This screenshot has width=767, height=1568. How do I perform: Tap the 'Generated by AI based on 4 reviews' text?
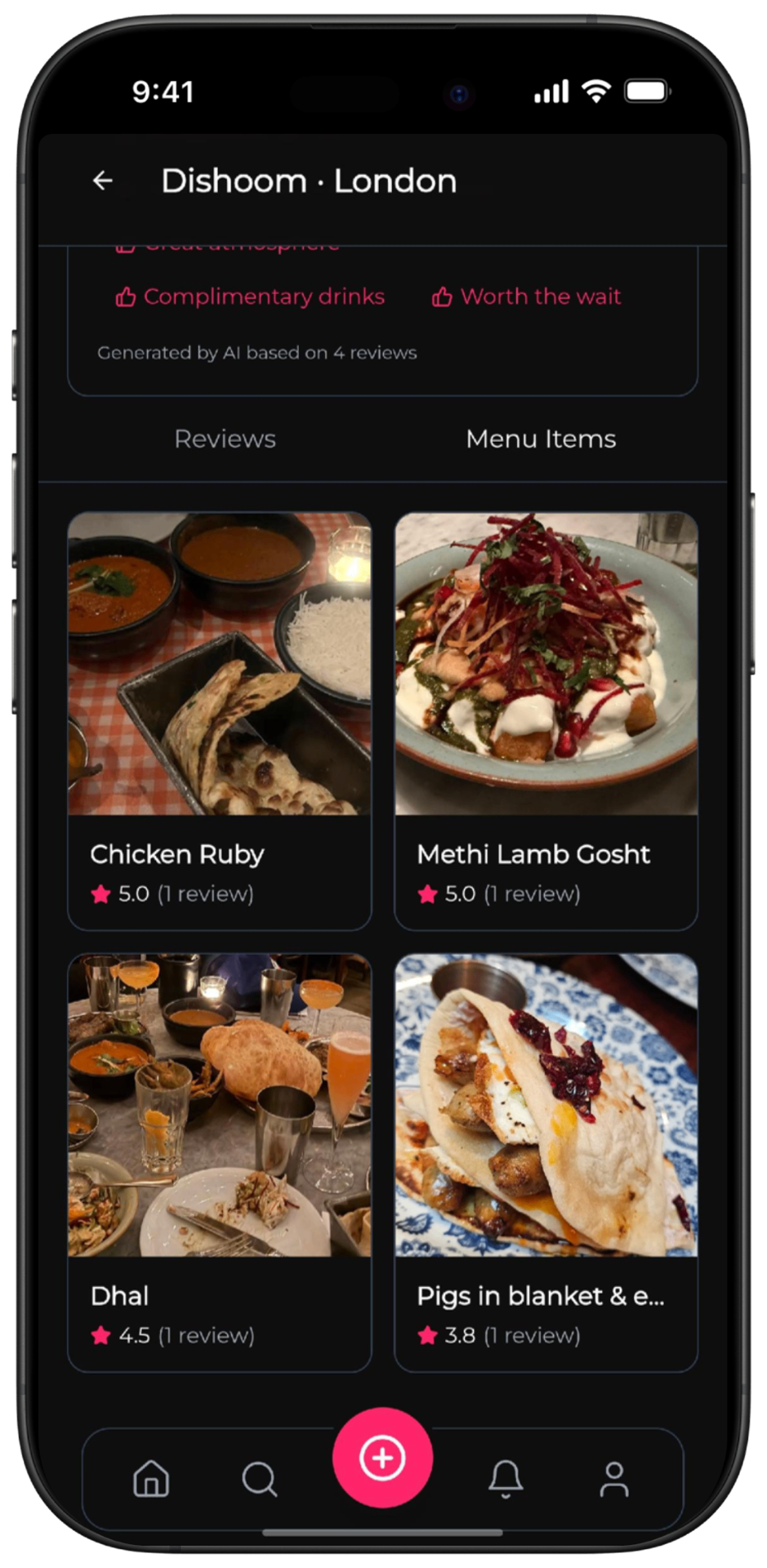tap(256, 353)
